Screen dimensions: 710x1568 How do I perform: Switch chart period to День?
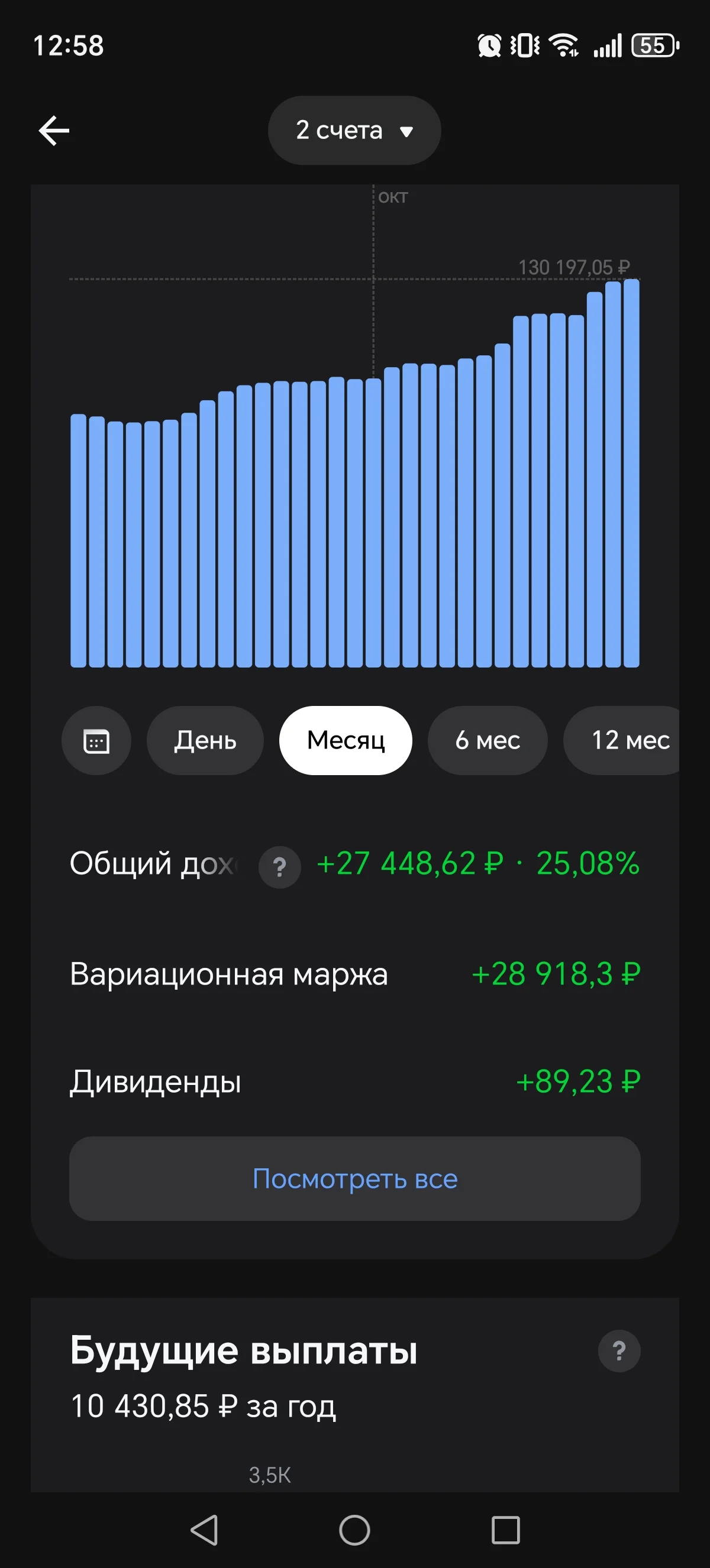205,740
